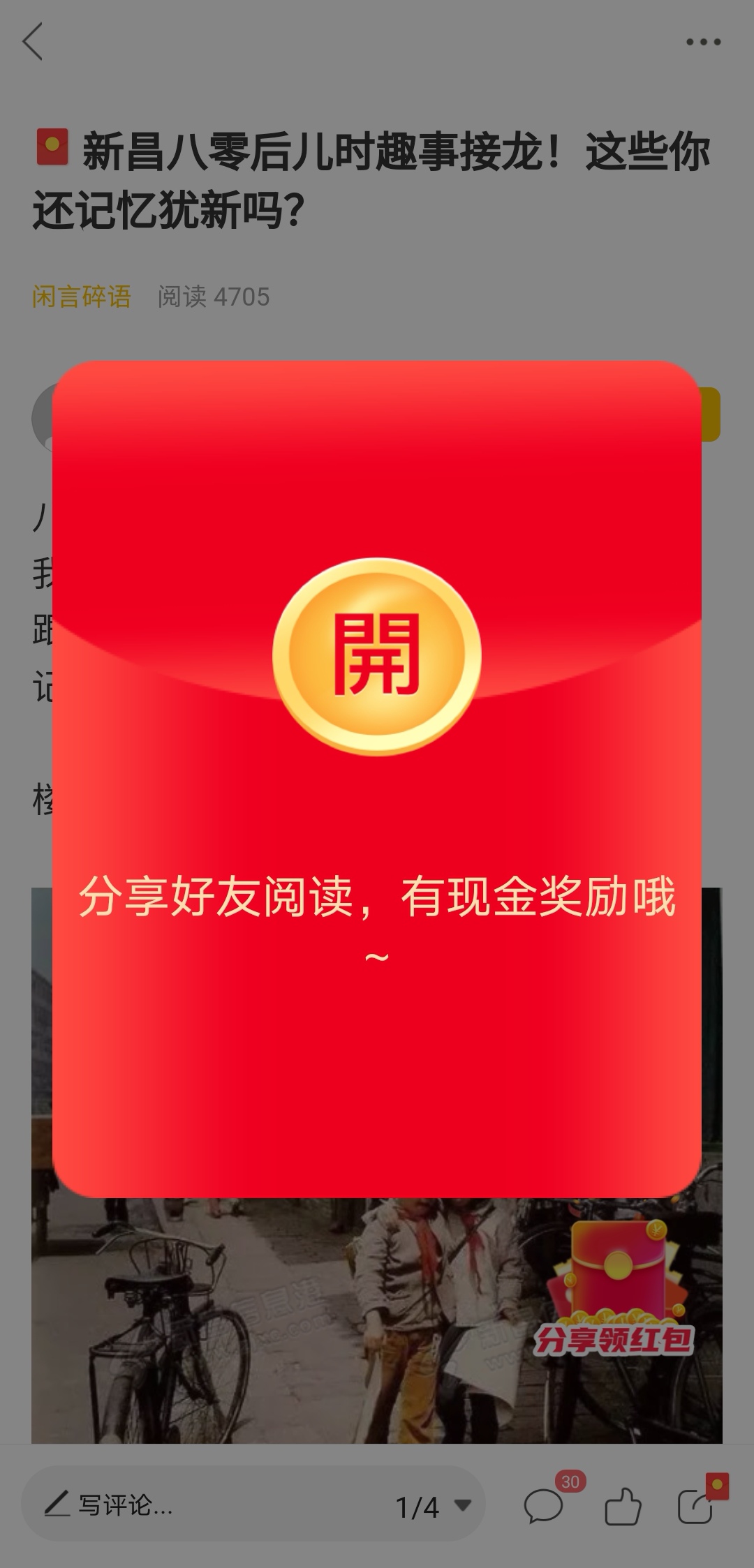Go back with the top-left arrow
Image resolution: width=754 pixels, height=1568 pixels.
pyautogui.click(x=33, y=41)
